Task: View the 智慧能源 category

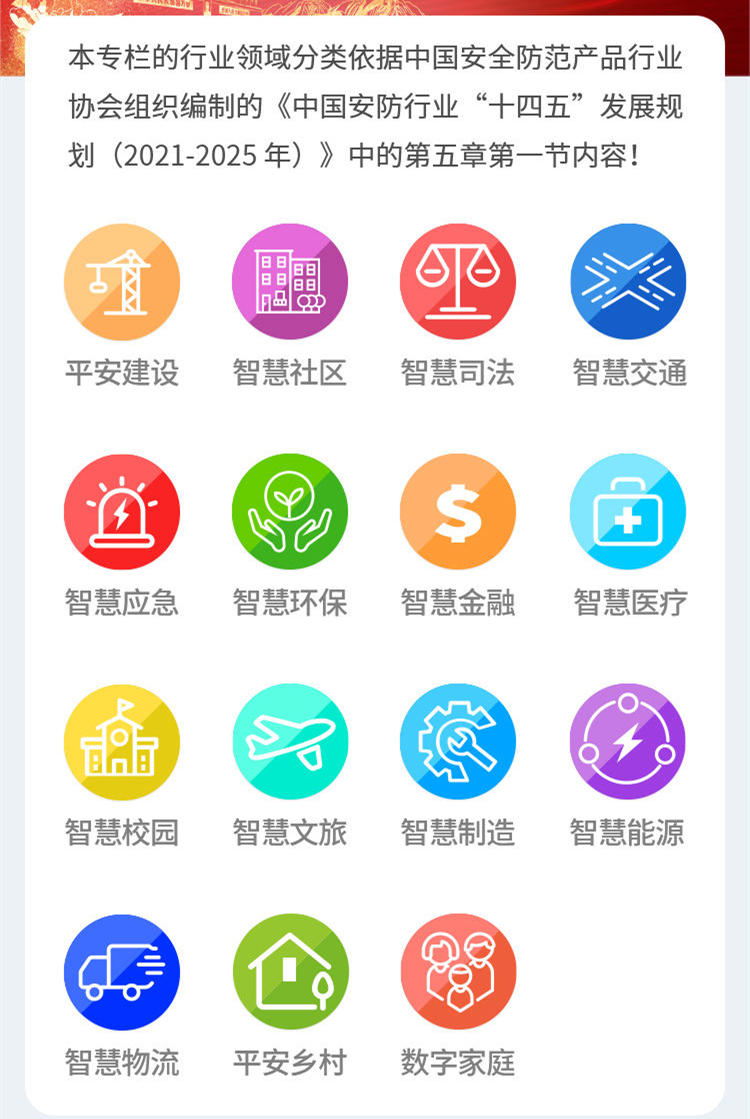Action: 628,742
